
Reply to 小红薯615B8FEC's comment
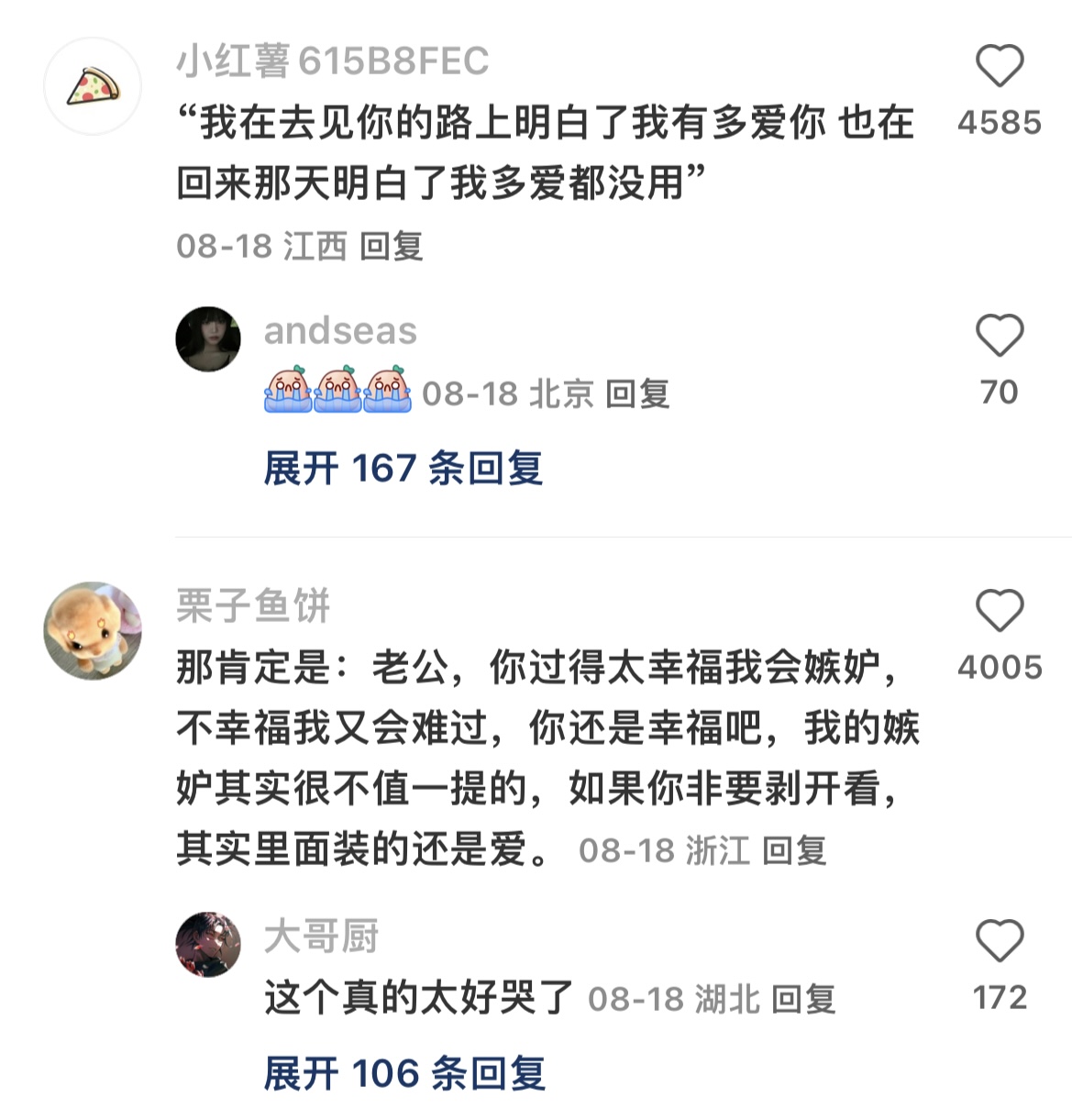pyautogui.click(x=391, y=246)
